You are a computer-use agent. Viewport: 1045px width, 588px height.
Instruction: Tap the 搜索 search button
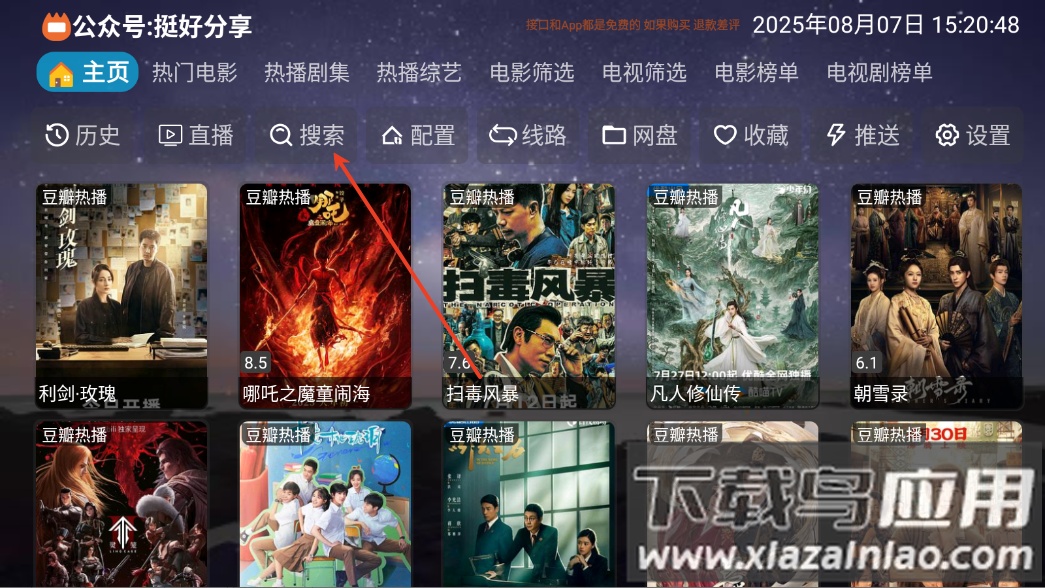307,136
